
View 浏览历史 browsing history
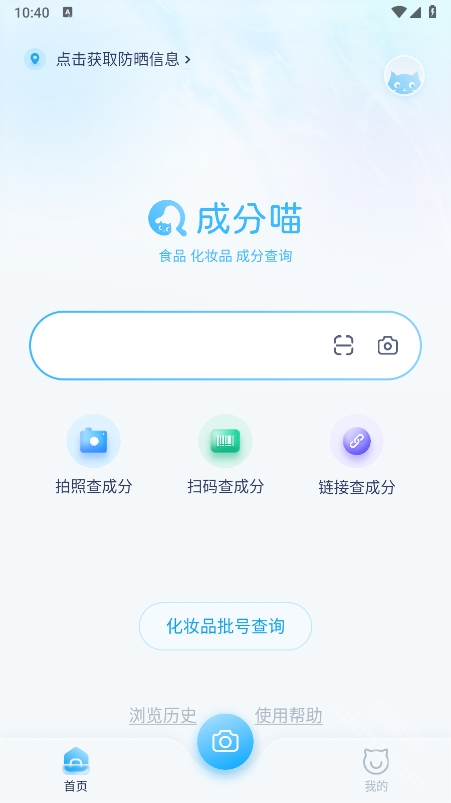coord(163,715)
